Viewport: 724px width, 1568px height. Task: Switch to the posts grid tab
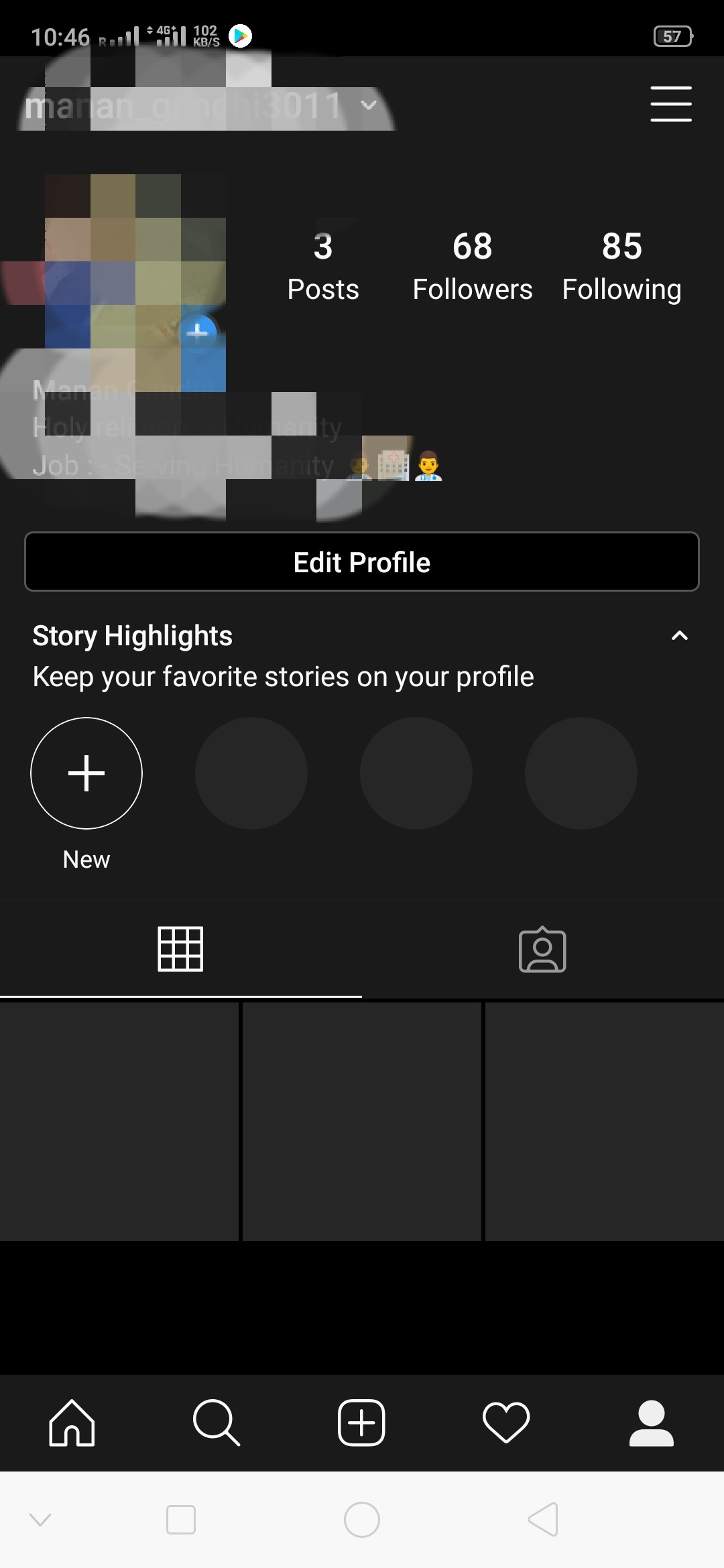180,949
